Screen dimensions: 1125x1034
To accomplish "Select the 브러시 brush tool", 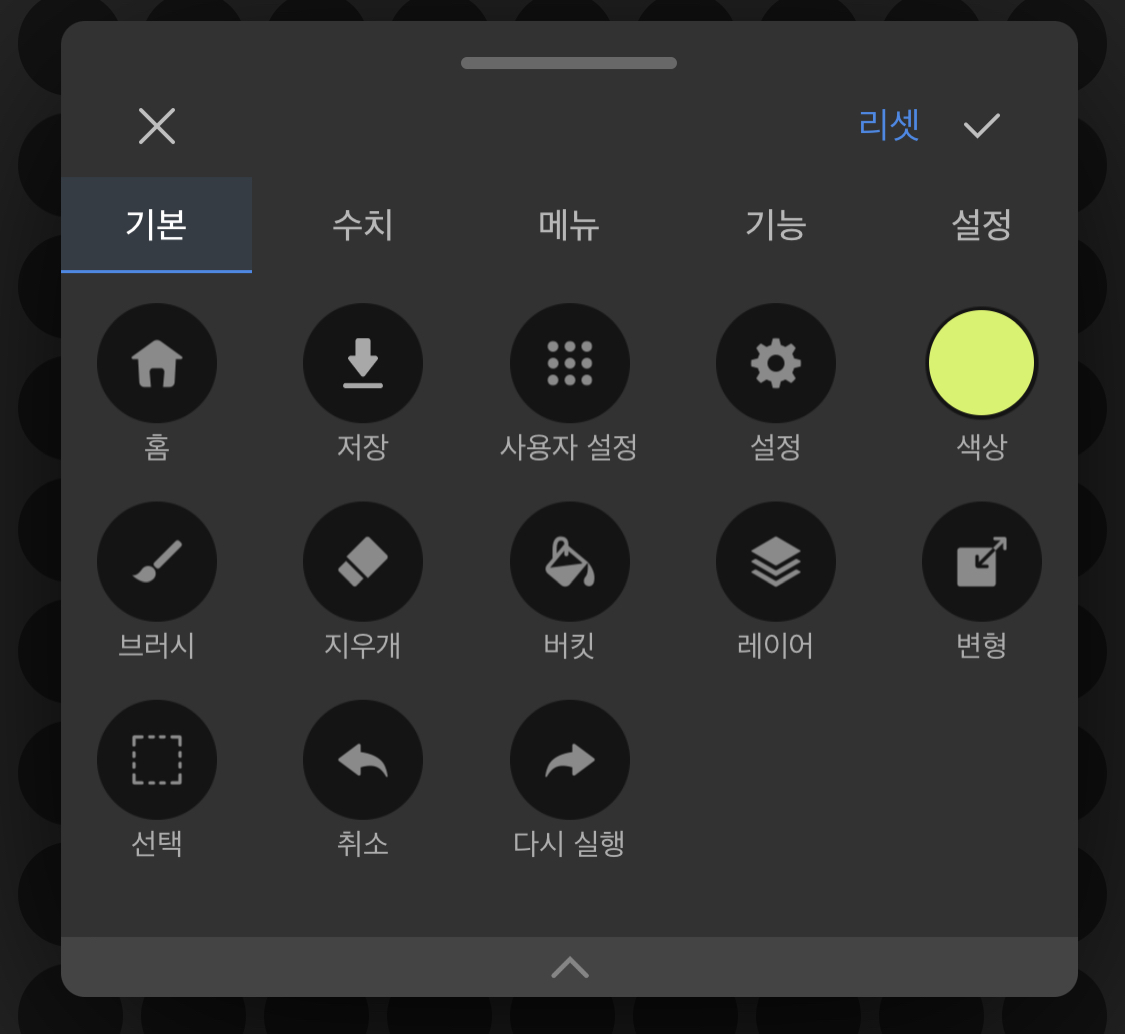I will (x=157, y=561).
